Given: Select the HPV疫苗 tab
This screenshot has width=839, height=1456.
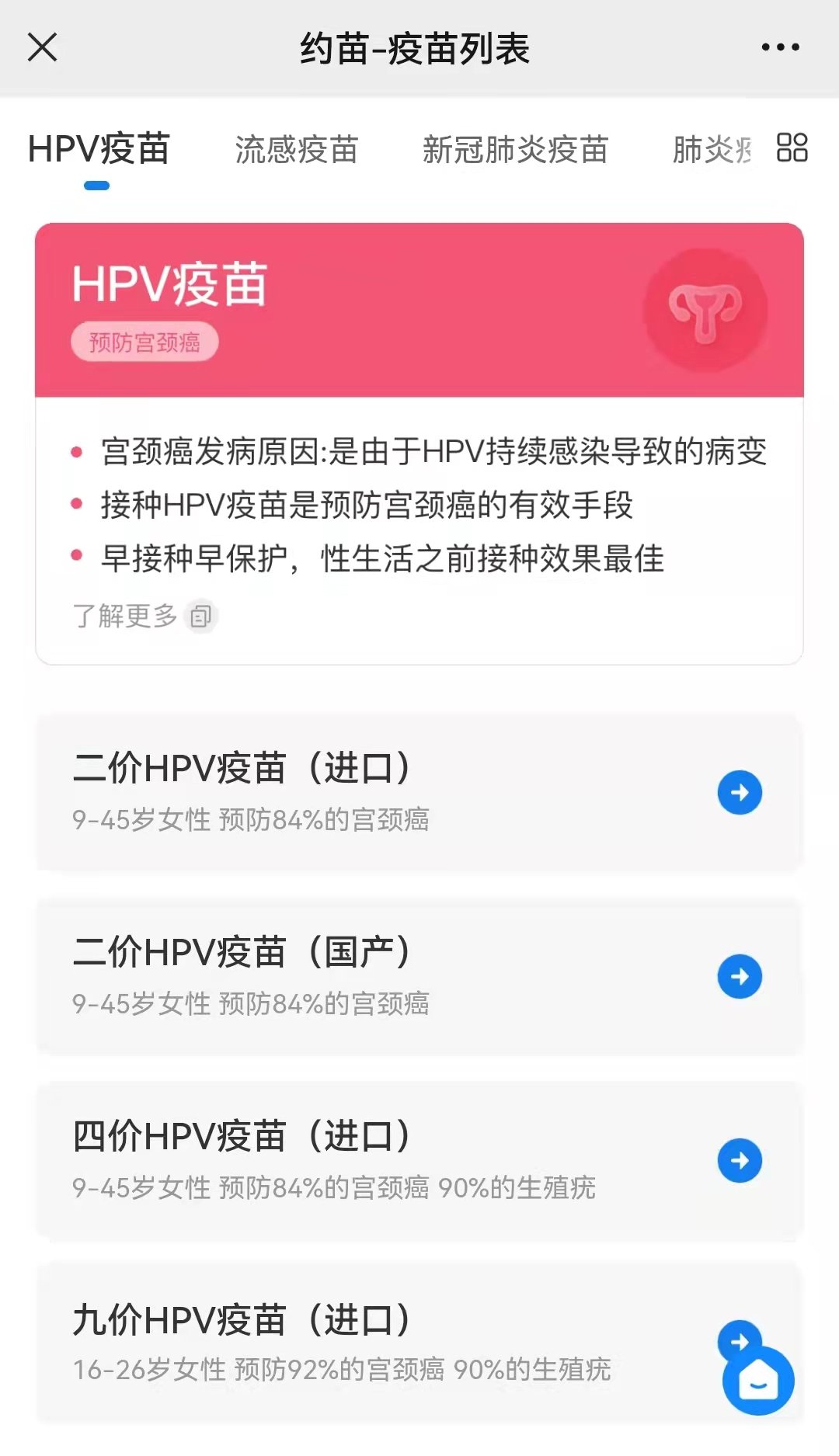Looking at the screenshot, I should click(98, 149).
